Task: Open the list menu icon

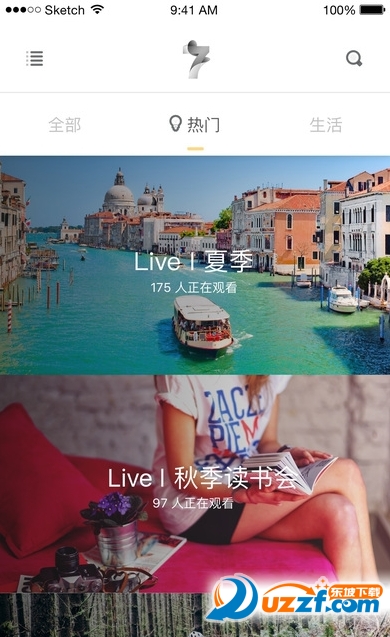Action: tap(35, 58)
